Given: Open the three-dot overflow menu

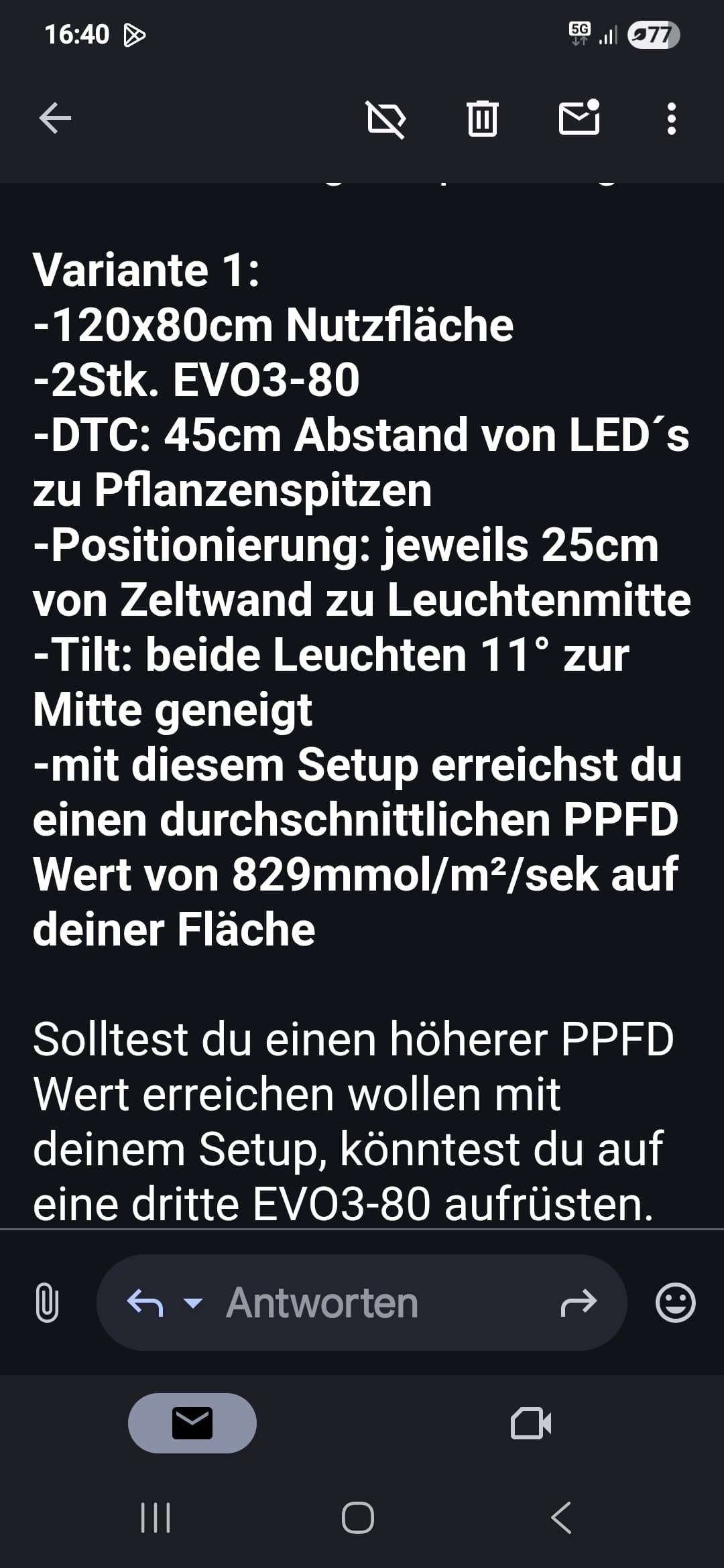Looking at the screenshot, I should 671,119.
